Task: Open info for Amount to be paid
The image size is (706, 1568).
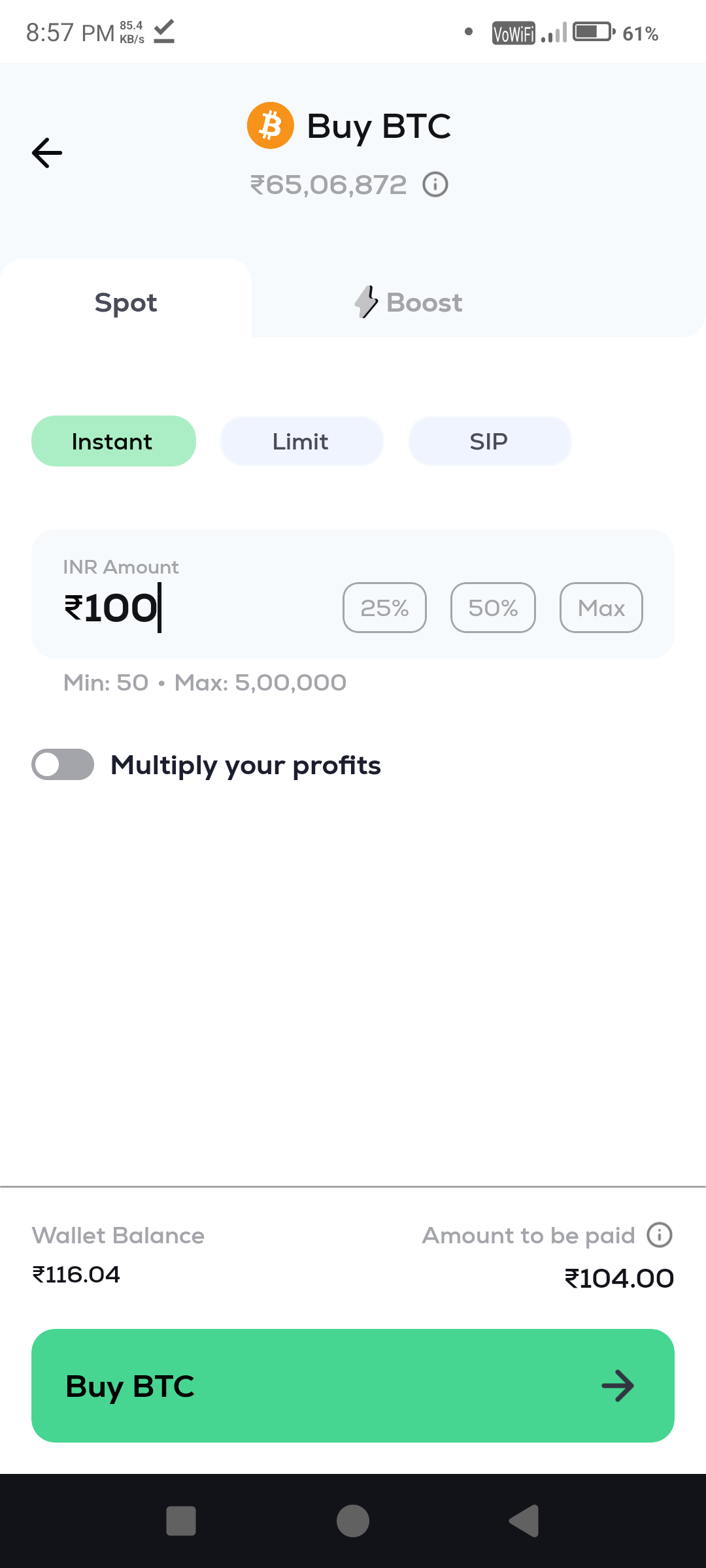Action: click(x=659, y=1235)
